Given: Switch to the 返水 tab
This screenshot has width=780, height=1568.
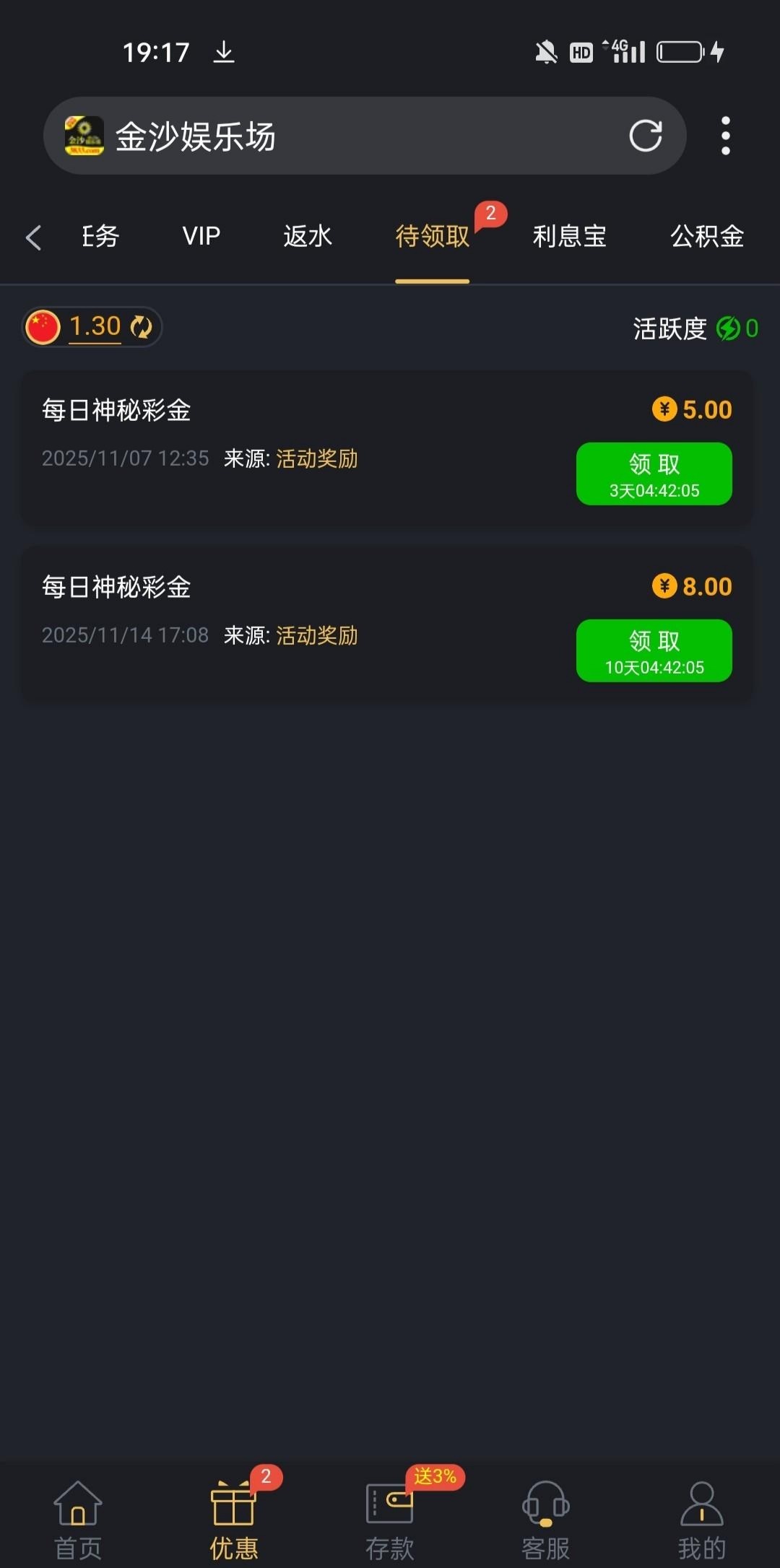Looking at the screenshot, I should point(307,236).
